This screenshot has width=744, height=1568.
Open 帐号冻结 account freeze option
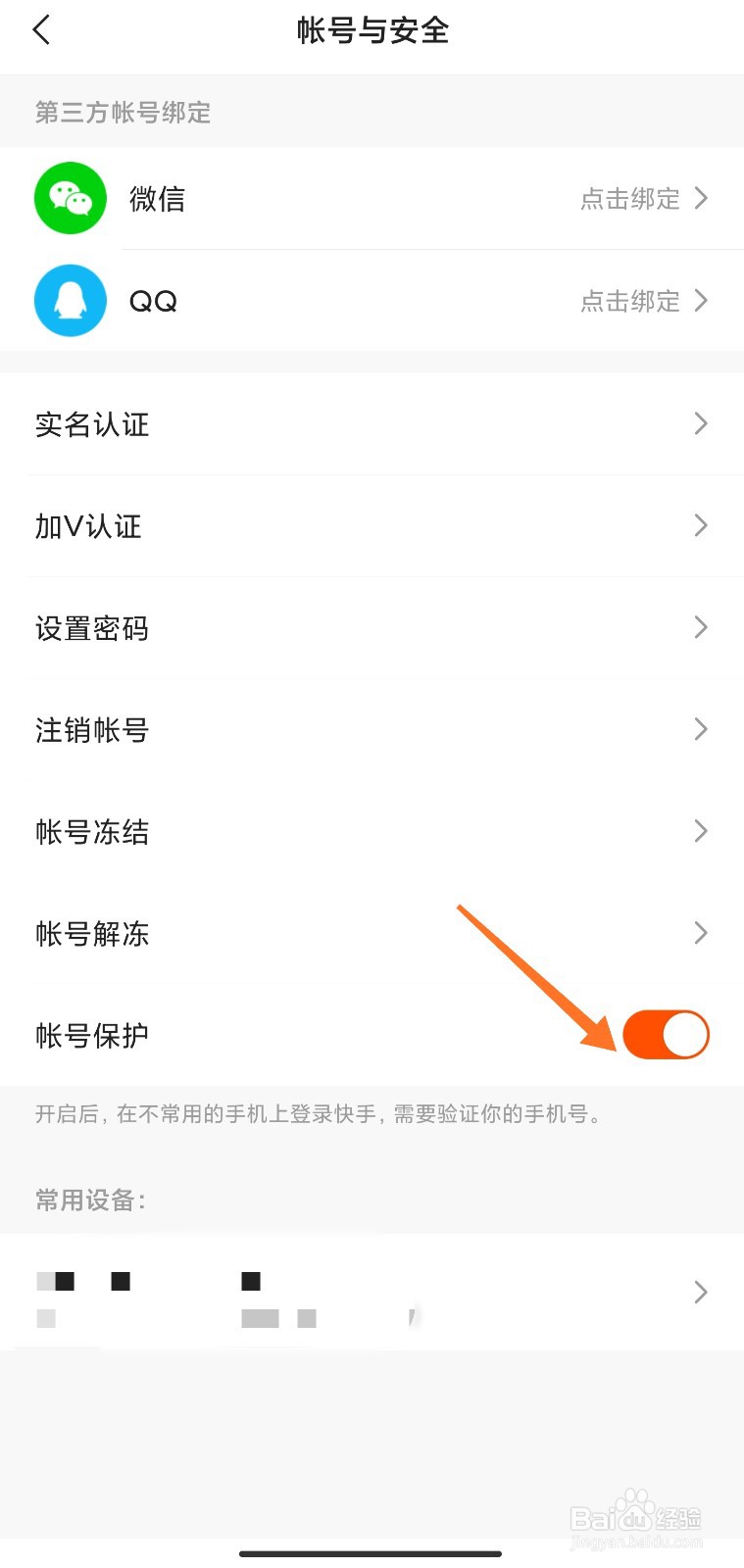coord(372,831)
